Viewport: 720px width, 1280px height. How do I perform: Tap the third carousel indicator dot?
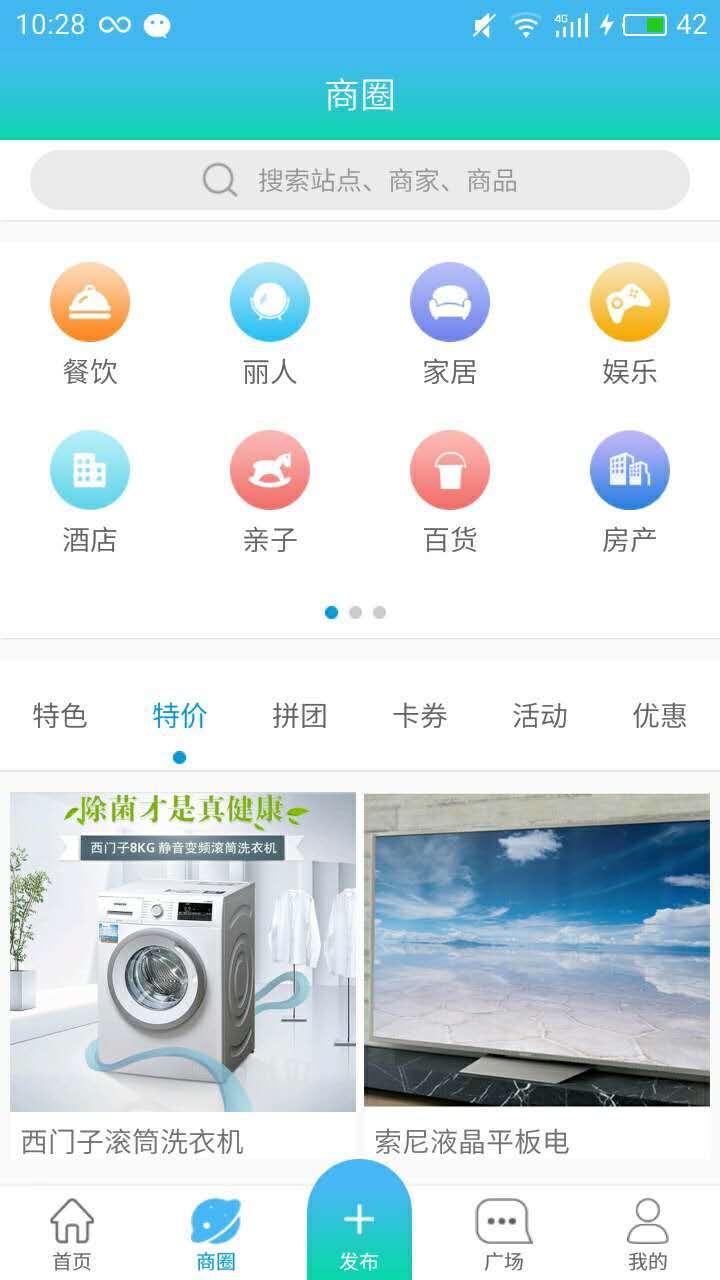379,612
